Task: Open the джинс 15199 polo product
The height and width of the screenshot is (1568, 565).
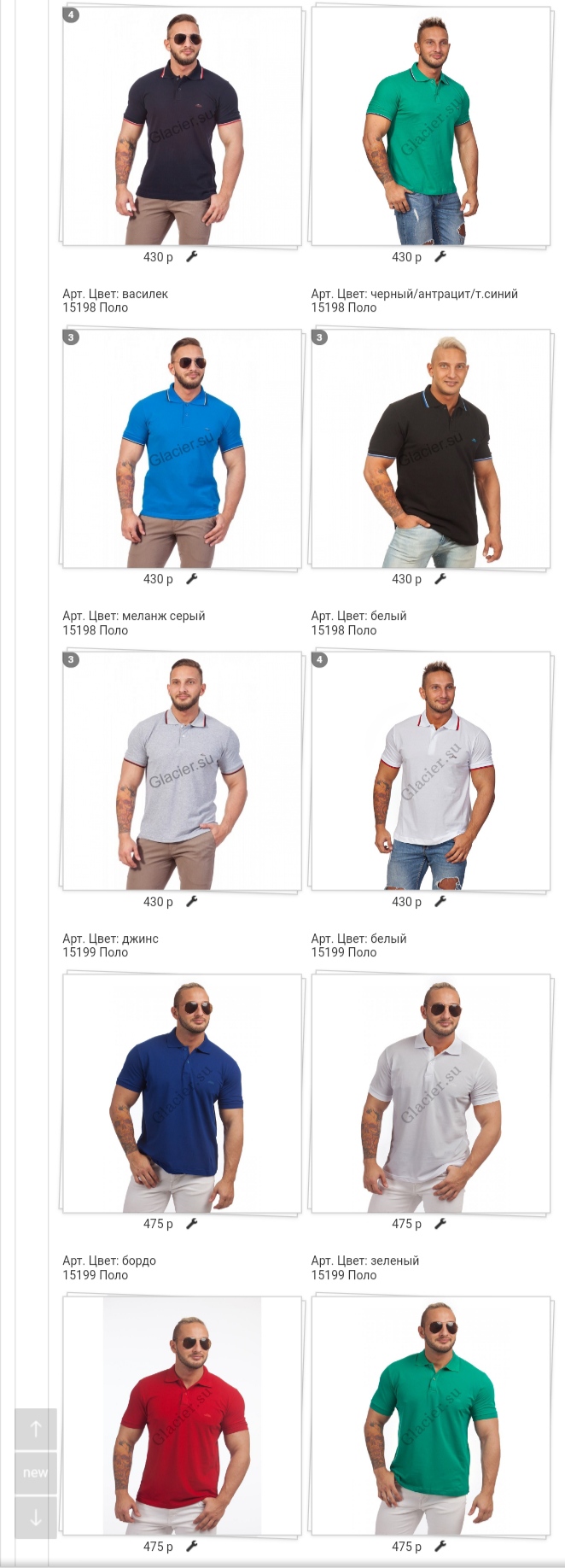Action: click(x=182, y=1093)
